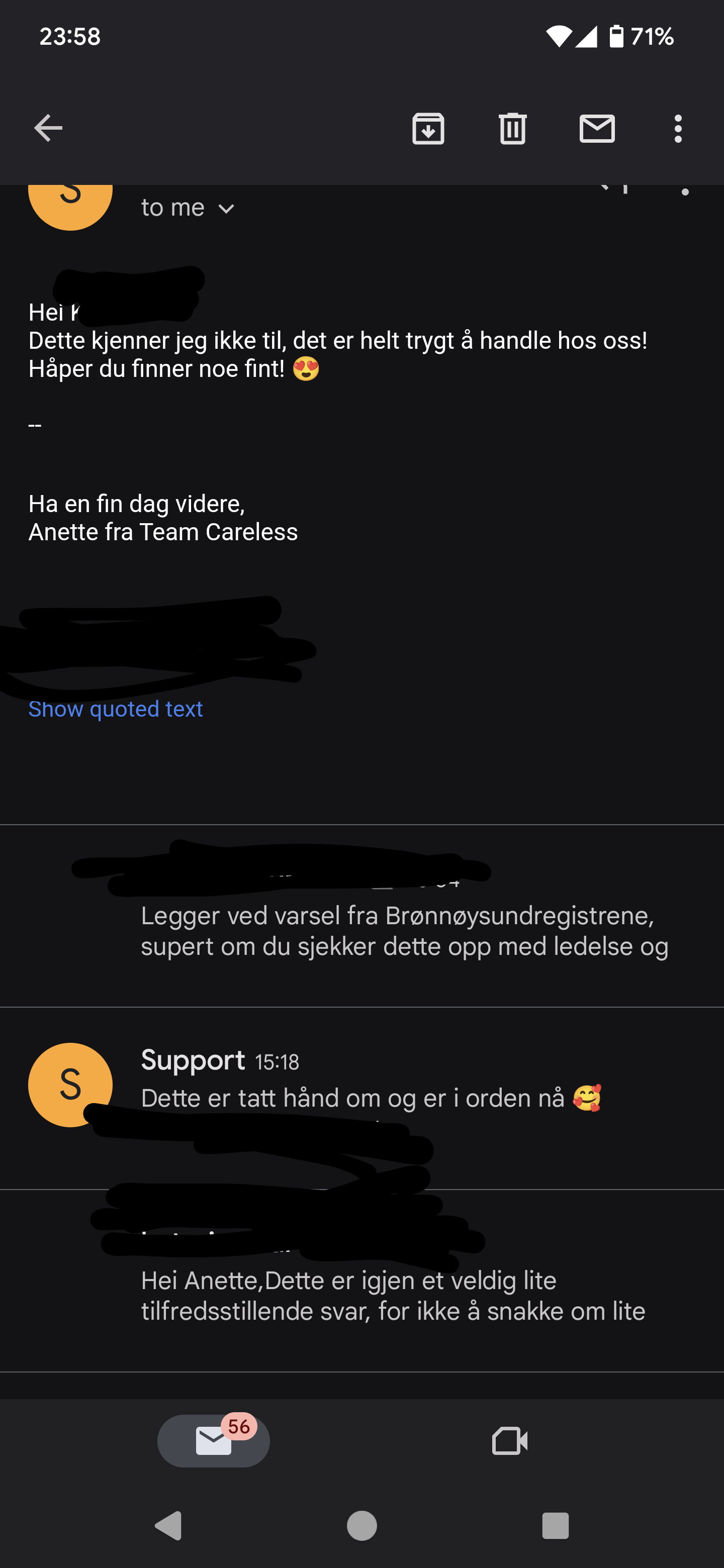Image resolution: width=724 pixels, height=1568 pixels.
Task: Switch to the Mail tab
Action: (x=214, y=1441)
